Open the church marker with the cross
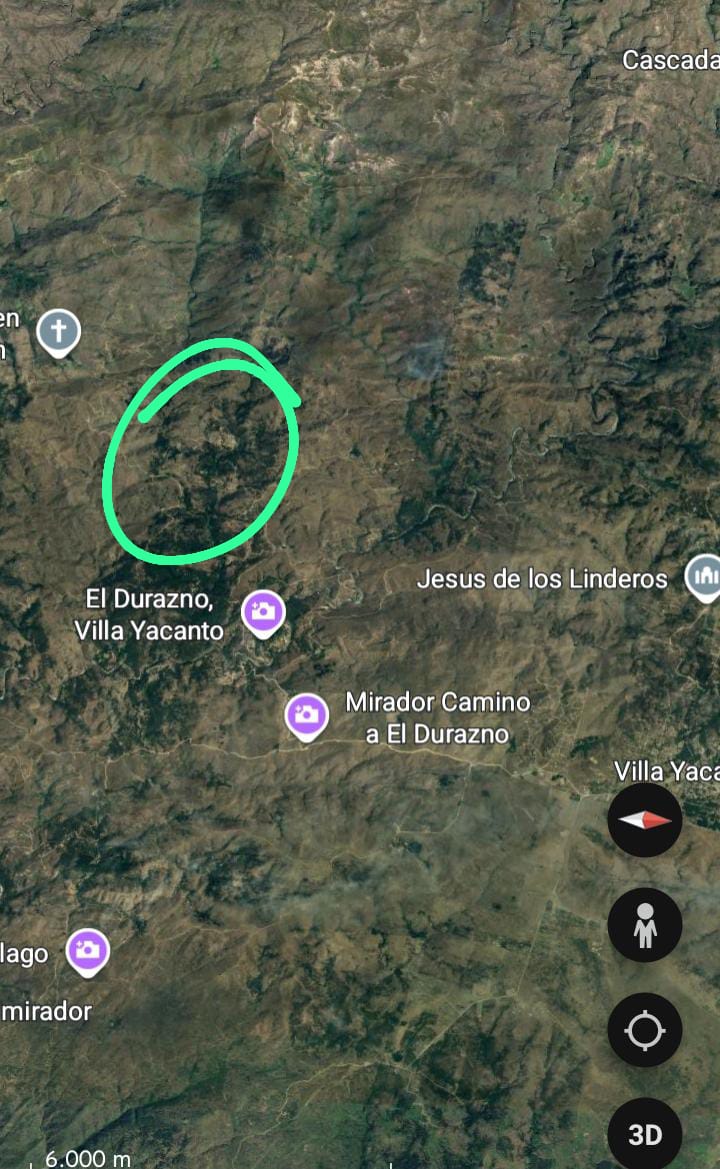 click(58, 331)
